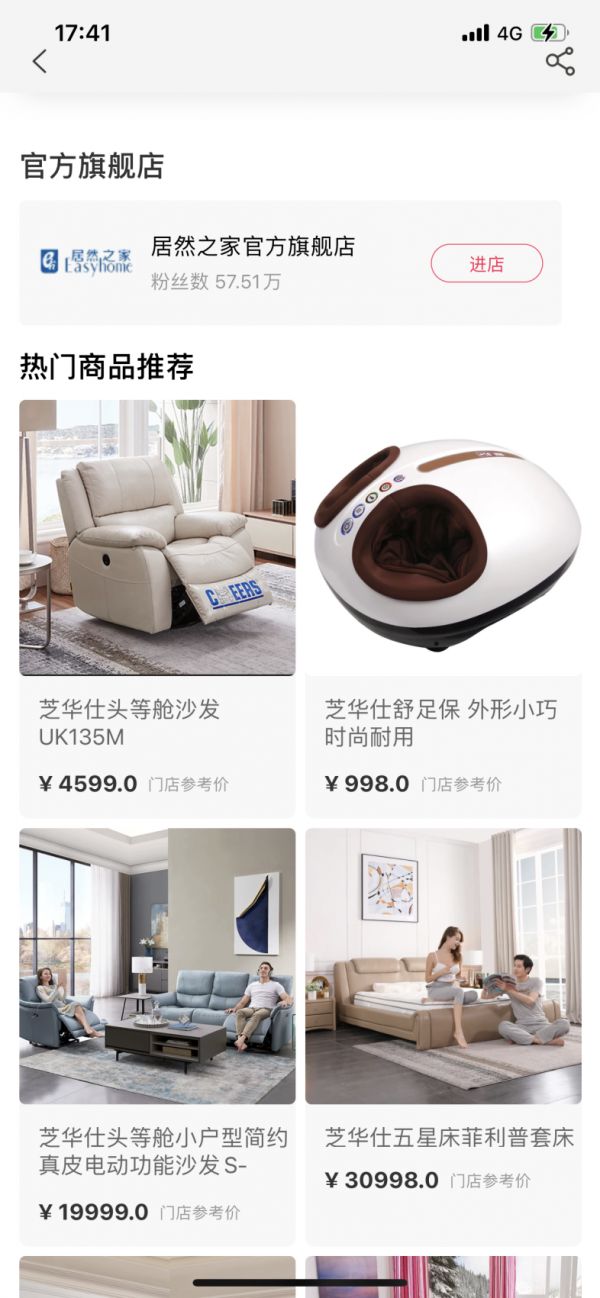
Task: Open 芝华仕头等舱沙发 UK135M product
Action: tap(157, 607)
